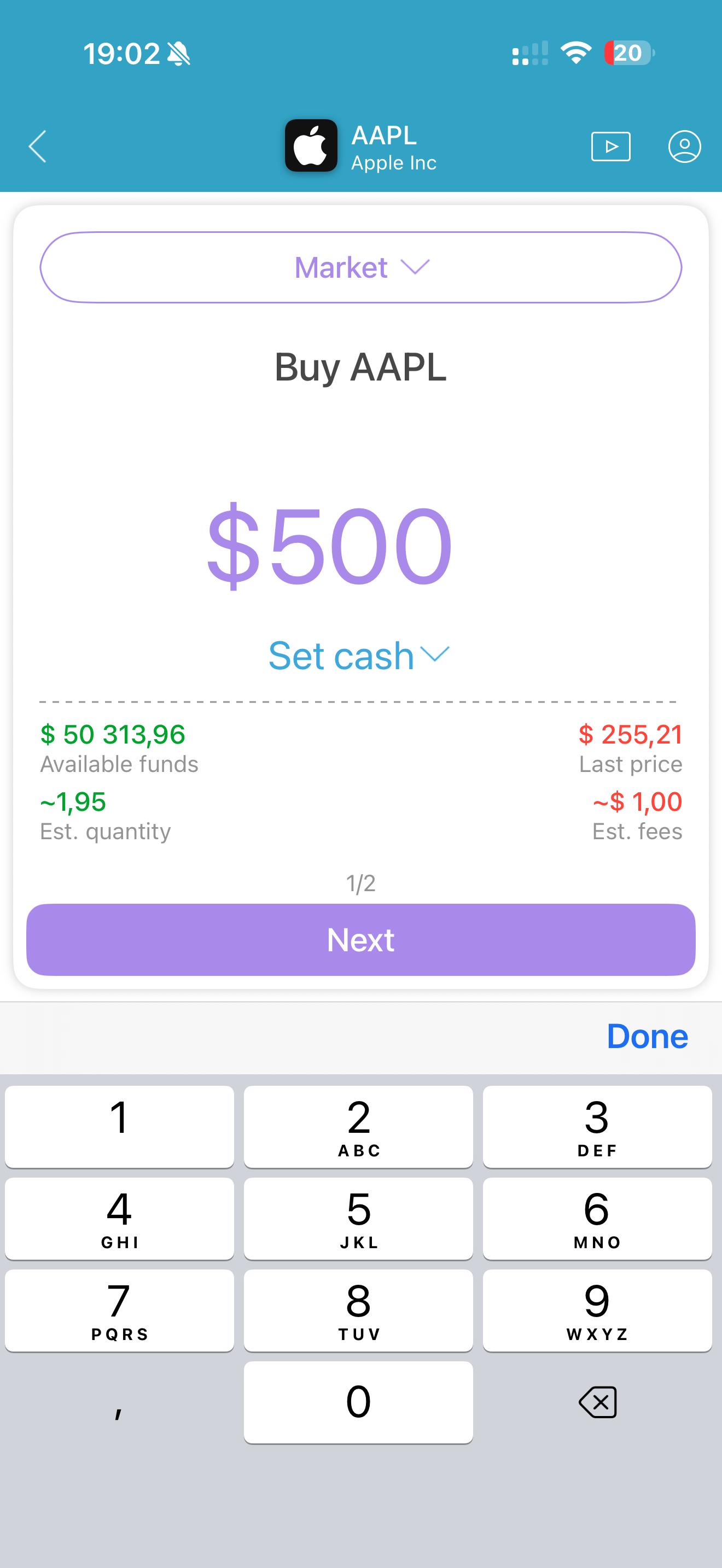Tap the Last price value

coord(631,734)
